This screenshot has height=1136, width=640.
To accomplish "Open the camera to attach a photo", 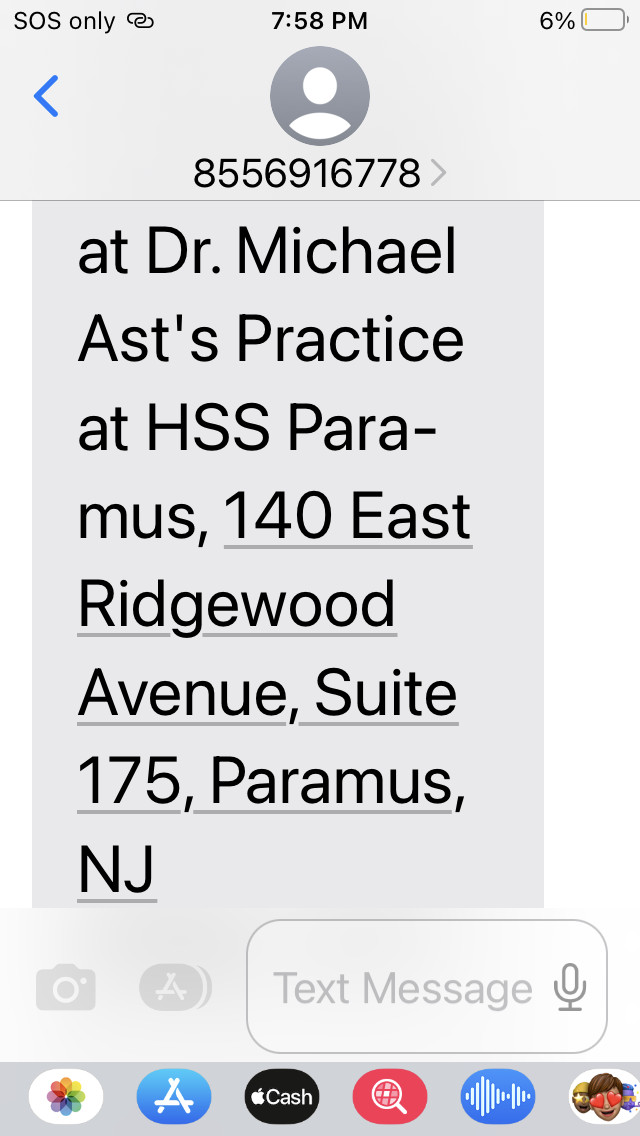I will [65, 987].
